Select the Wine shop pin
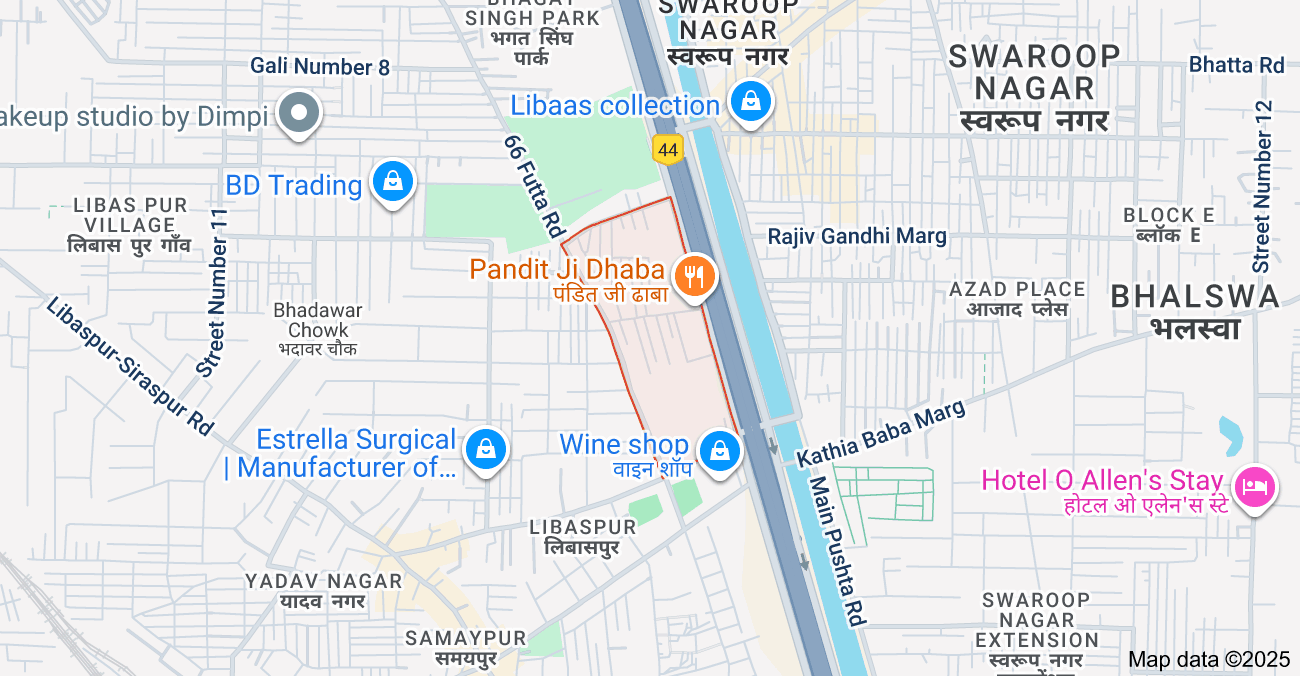This screenshot has width=1300, height=676. click(x=719, y=451)
